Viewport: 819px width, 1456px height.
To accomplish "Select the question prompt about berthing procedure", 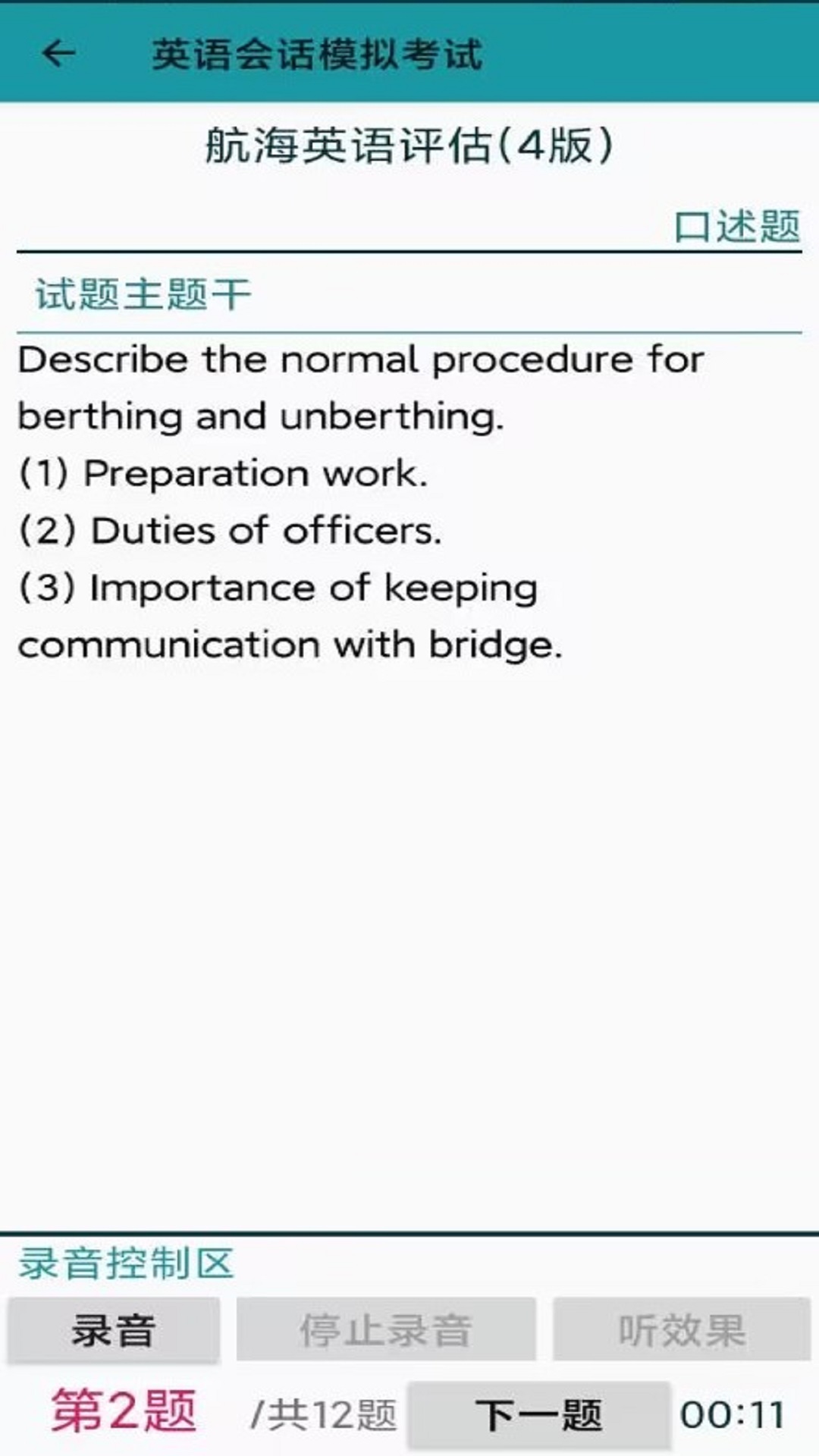I will coord(360,387).
